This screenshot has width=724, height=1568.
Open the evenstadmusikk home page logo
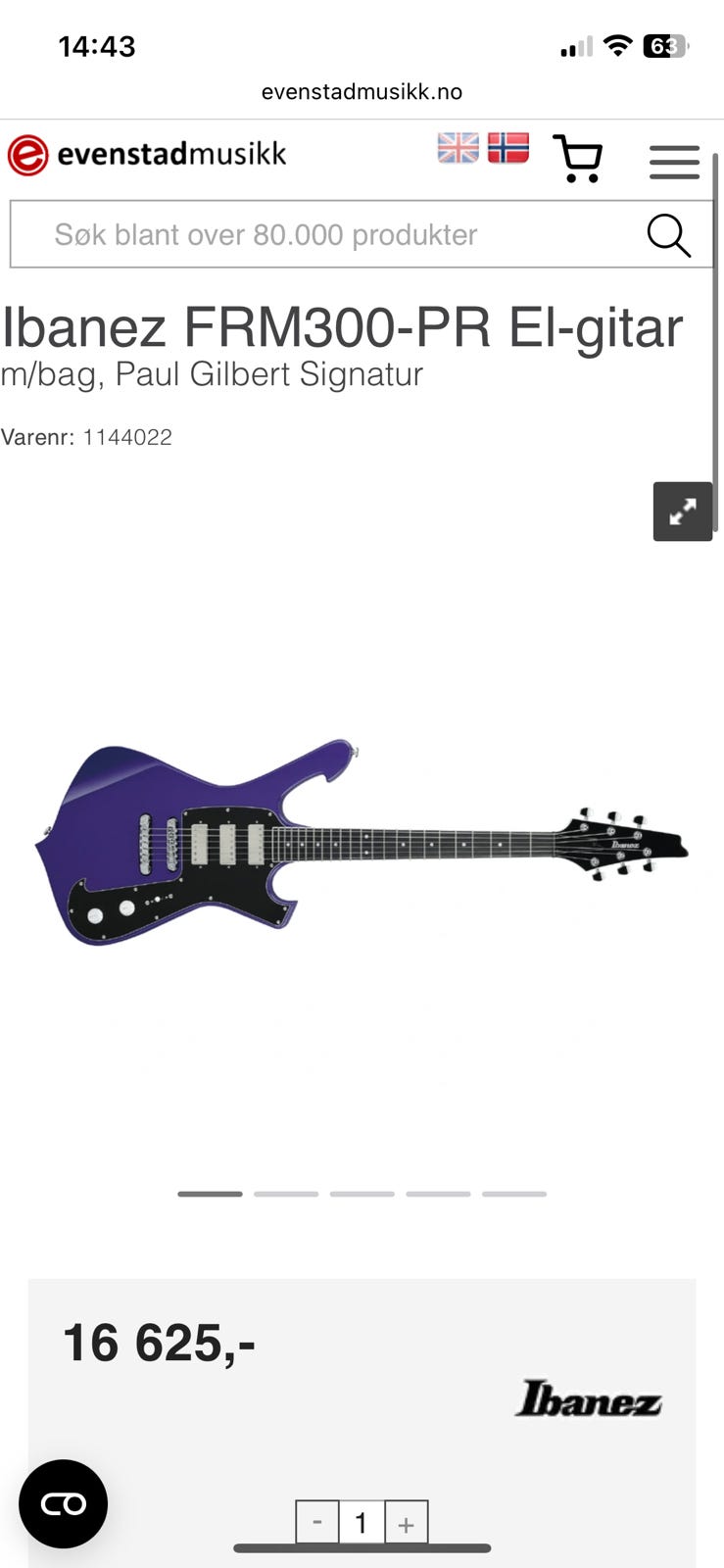tap(147, 155)
